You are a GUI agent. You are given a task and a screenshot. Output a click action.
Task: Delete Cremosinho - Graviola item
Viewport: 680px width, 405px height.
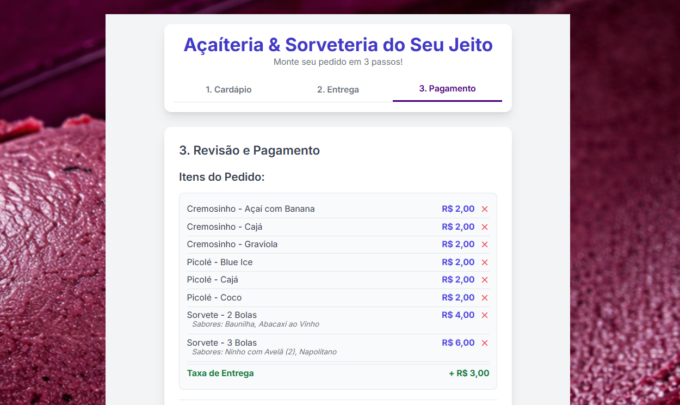pos(485,244)
